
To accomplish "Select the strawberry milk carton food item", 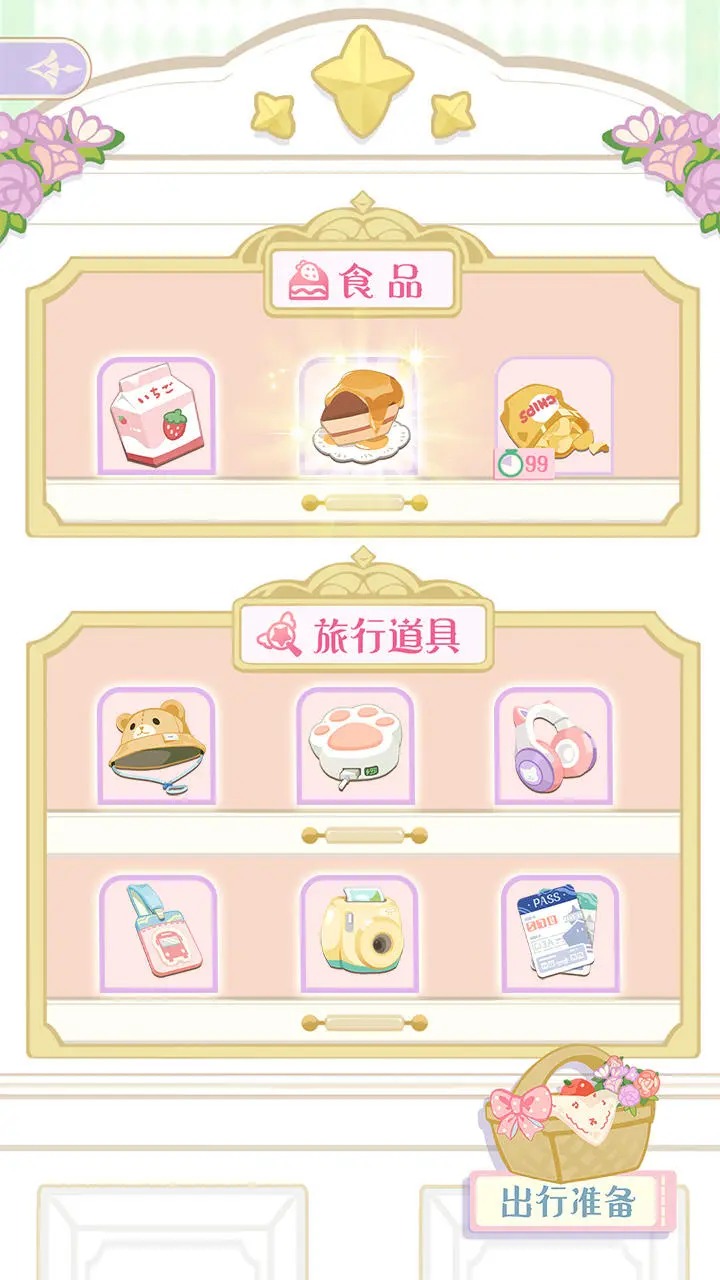I will point(156,416).
